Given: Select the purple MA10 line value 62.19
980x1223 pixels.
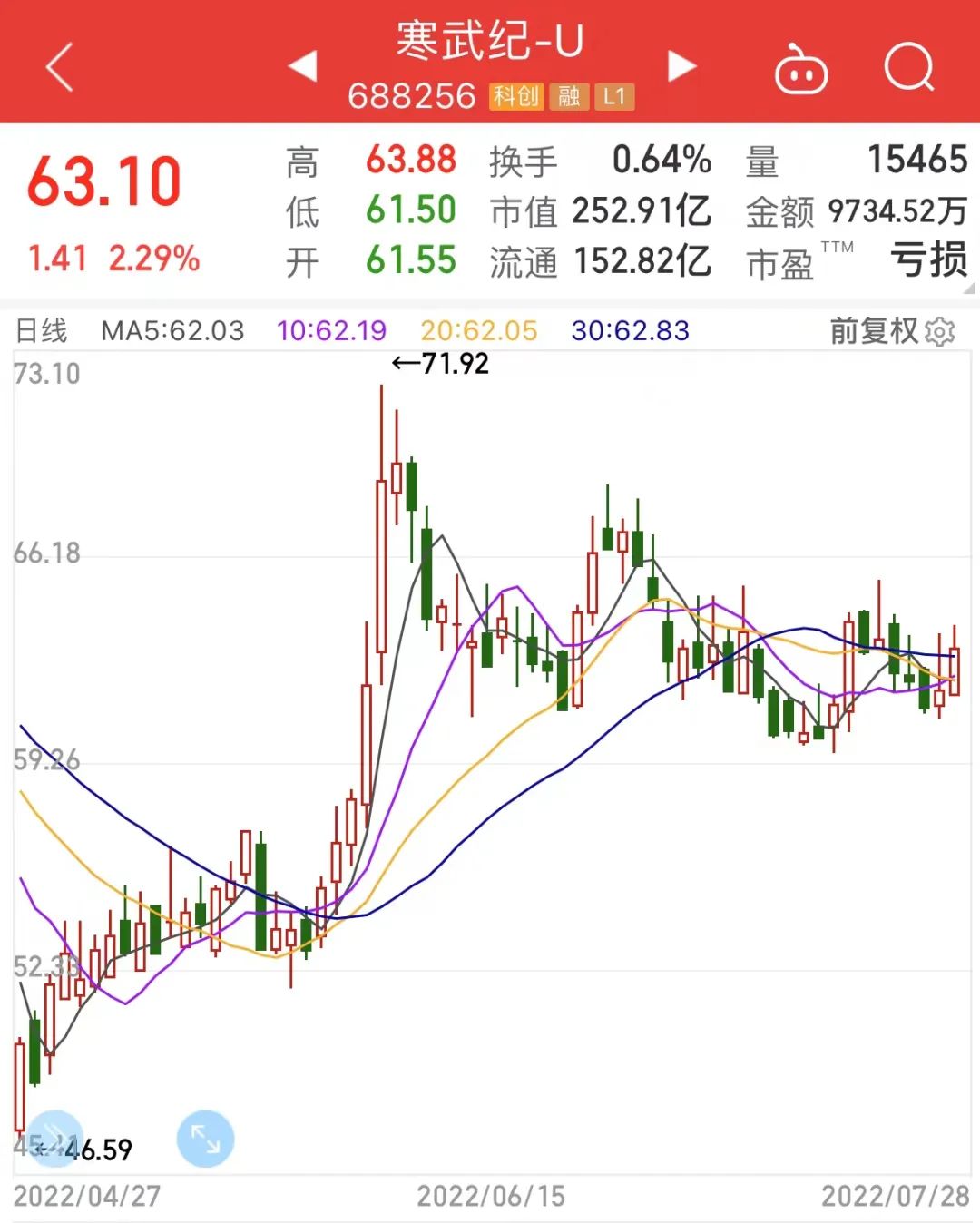Looking at the screenshot, I should (x=332, y=332).
